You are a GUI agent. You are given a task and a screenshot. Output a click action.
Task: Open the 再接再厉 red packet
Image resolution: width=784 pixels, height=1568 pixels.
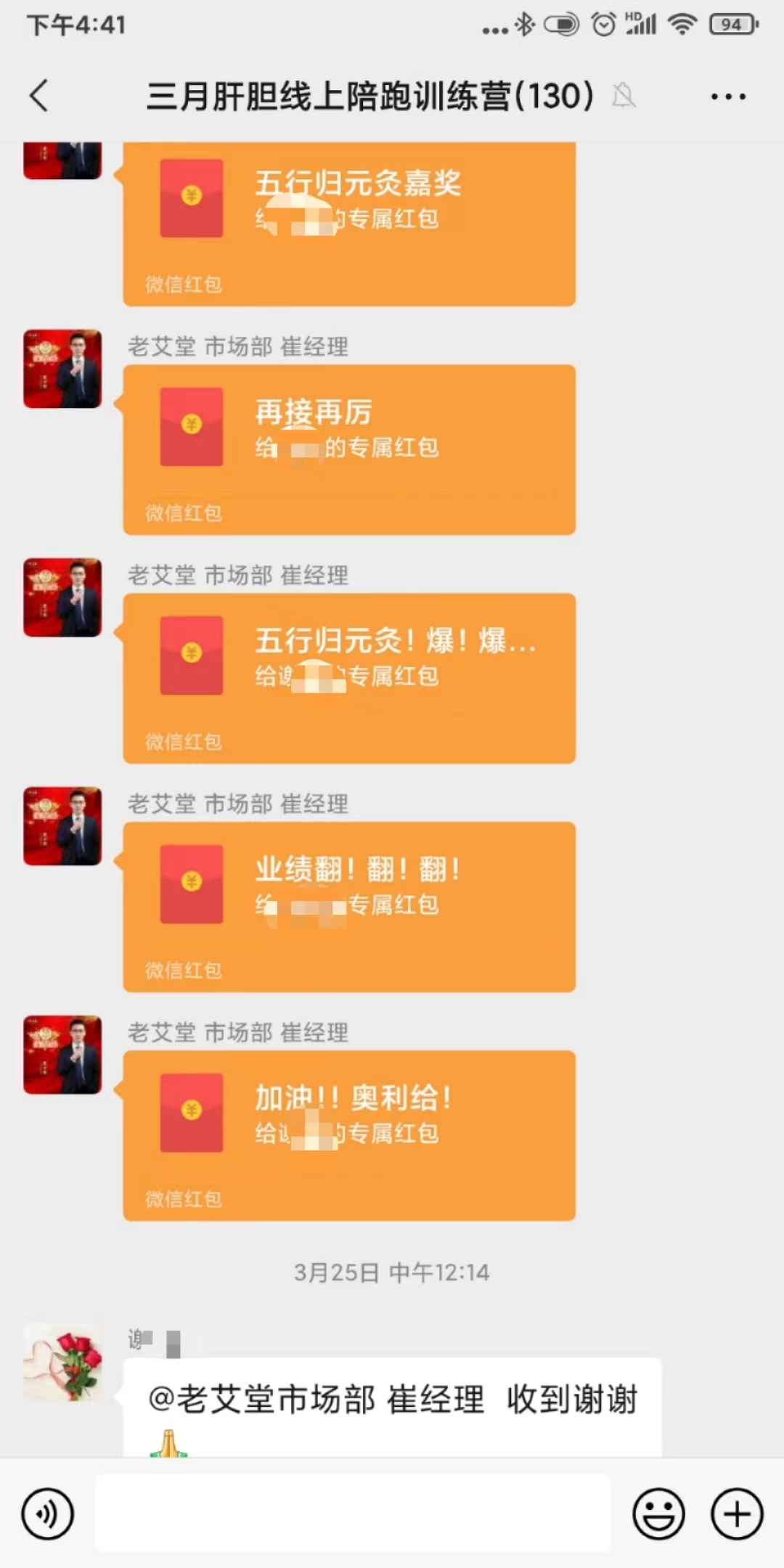349,449
